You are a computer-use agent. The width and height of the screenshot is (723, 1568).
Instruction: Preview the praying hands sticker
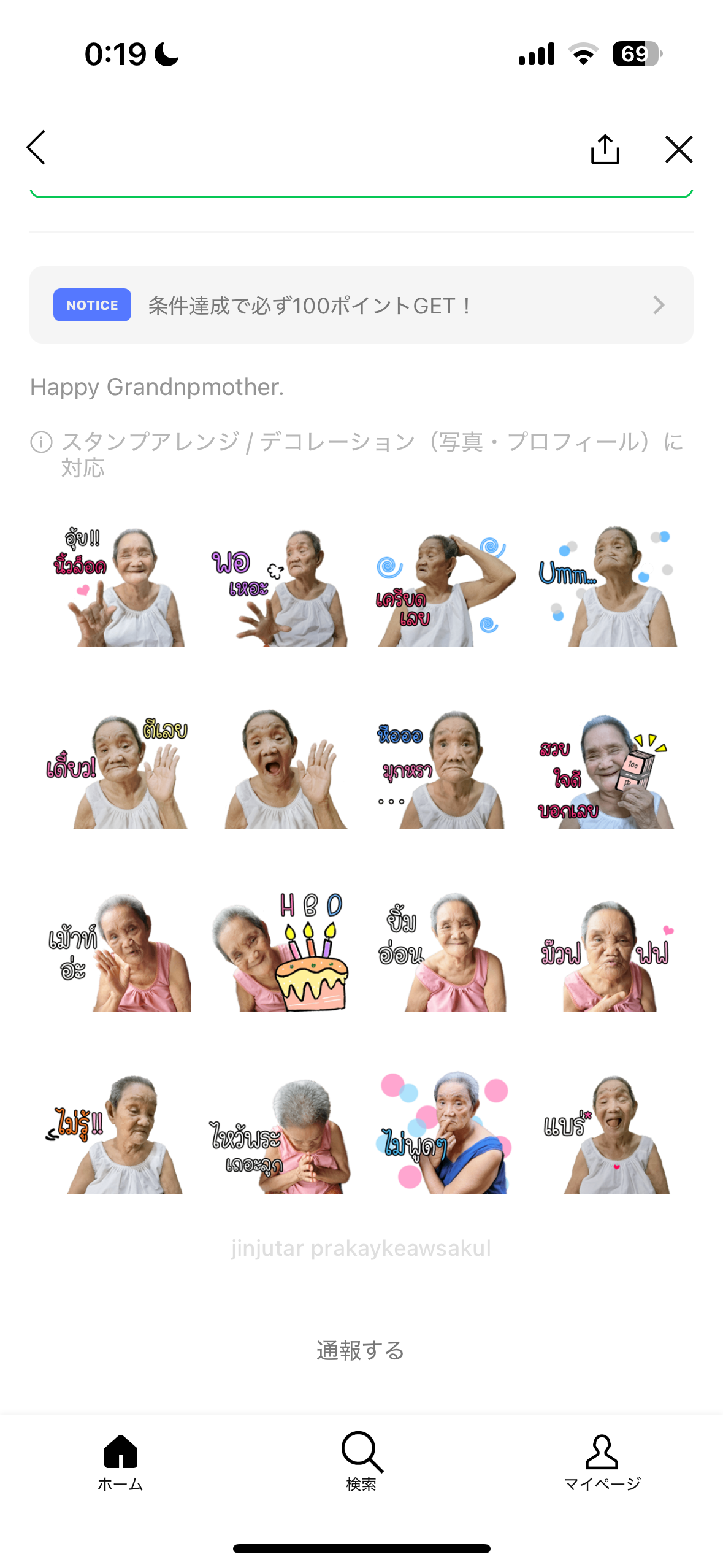pos(280,1134)
